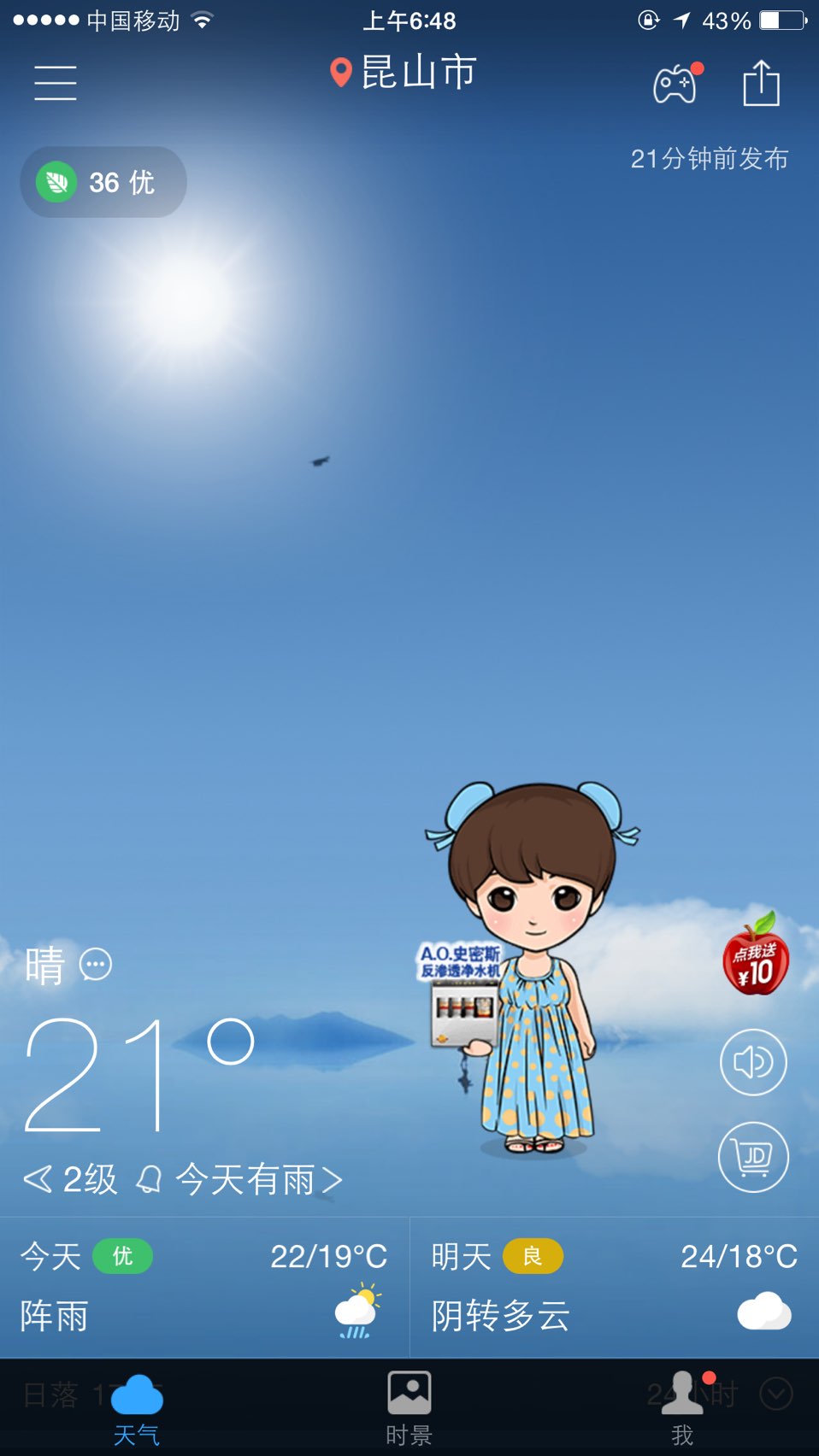Tap the comment bubble next to 晴
The height and width of the screenshot is (1456, 819).
(96, 965)
